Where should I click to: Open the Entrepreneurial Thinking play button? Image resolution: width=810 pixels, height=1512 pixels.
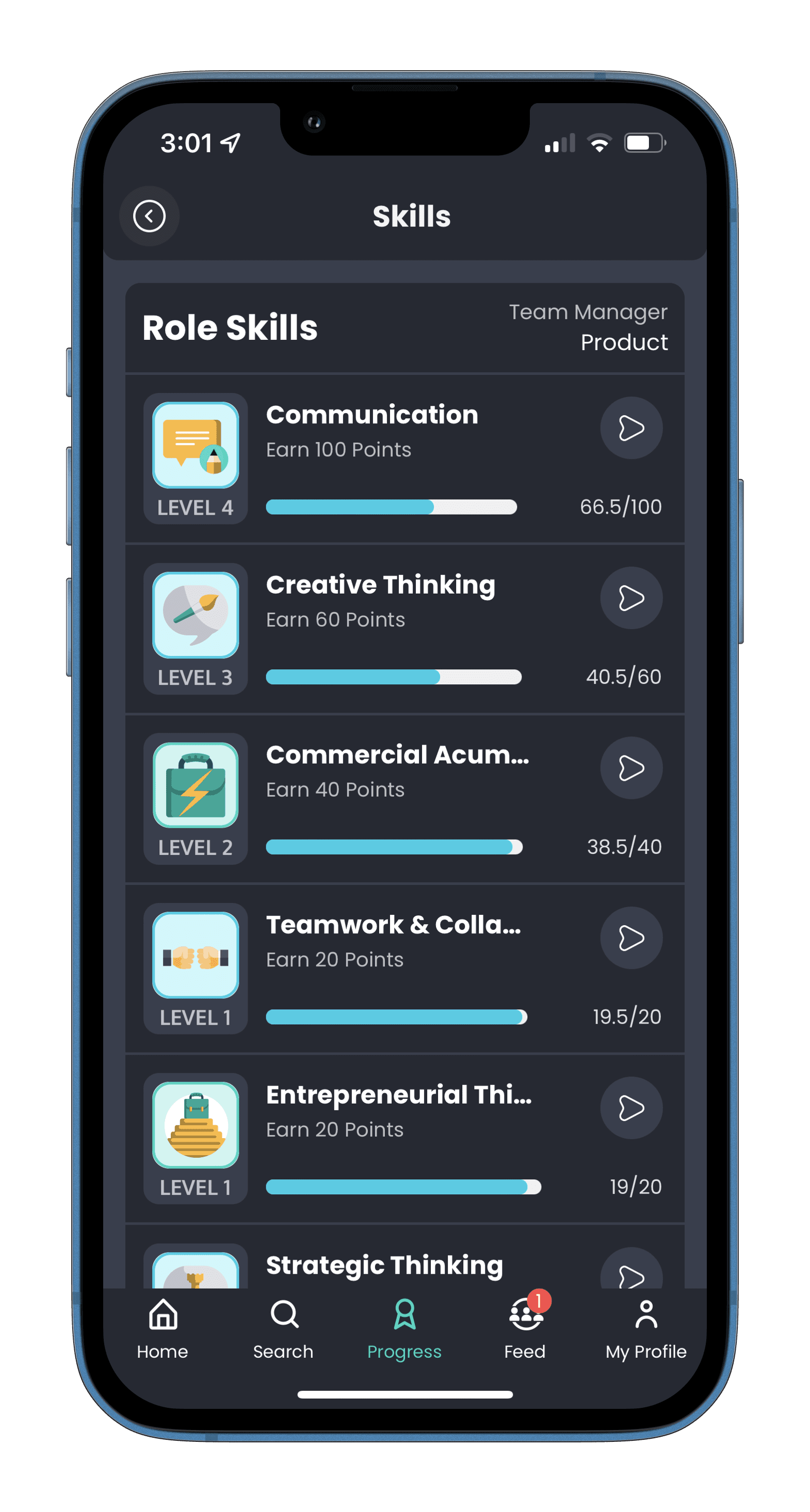click(x=631, y=1108)
